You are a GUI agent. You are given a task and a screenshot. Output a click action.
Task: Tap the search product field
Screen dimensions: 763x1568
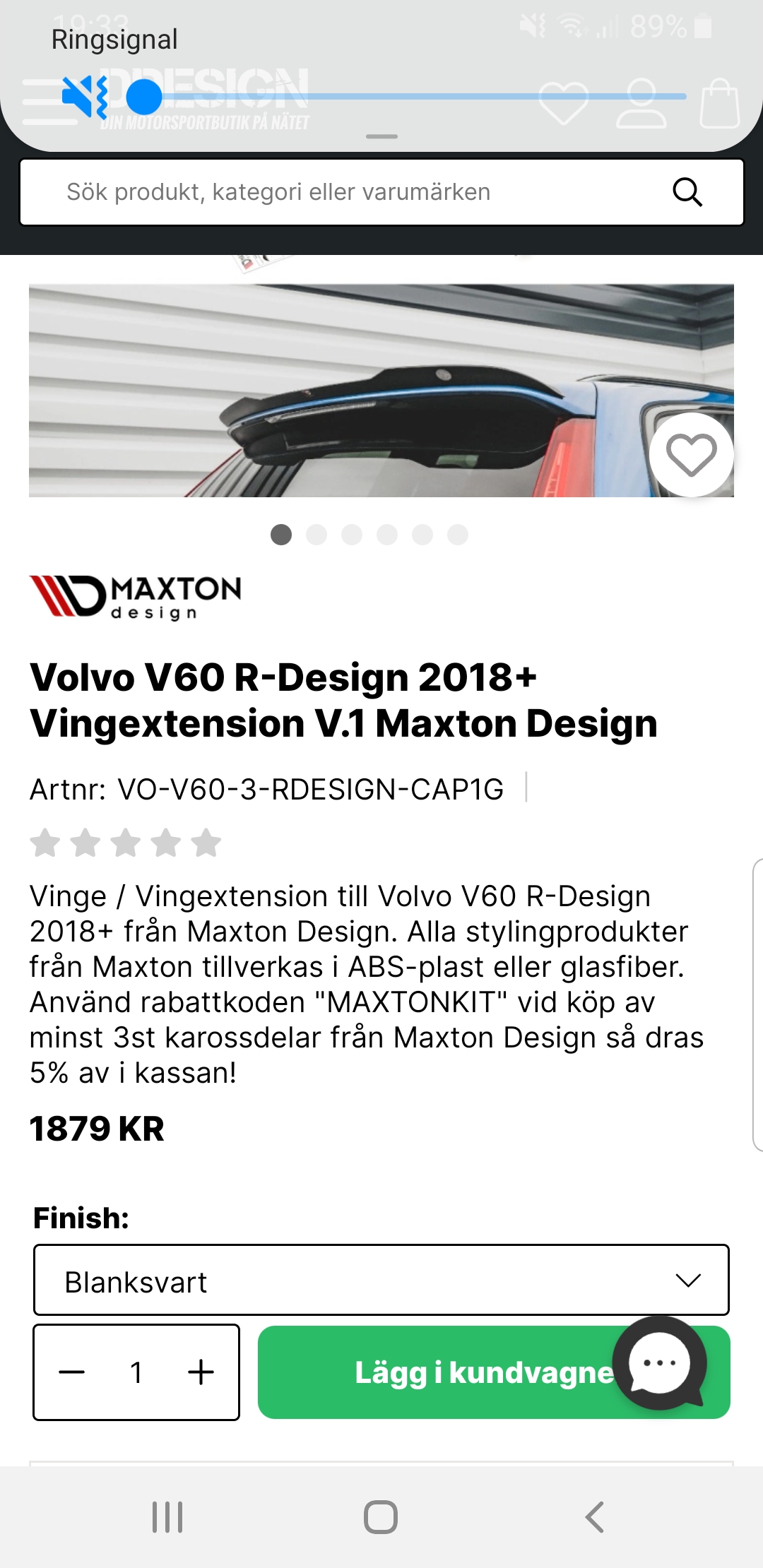click(353, 192)
